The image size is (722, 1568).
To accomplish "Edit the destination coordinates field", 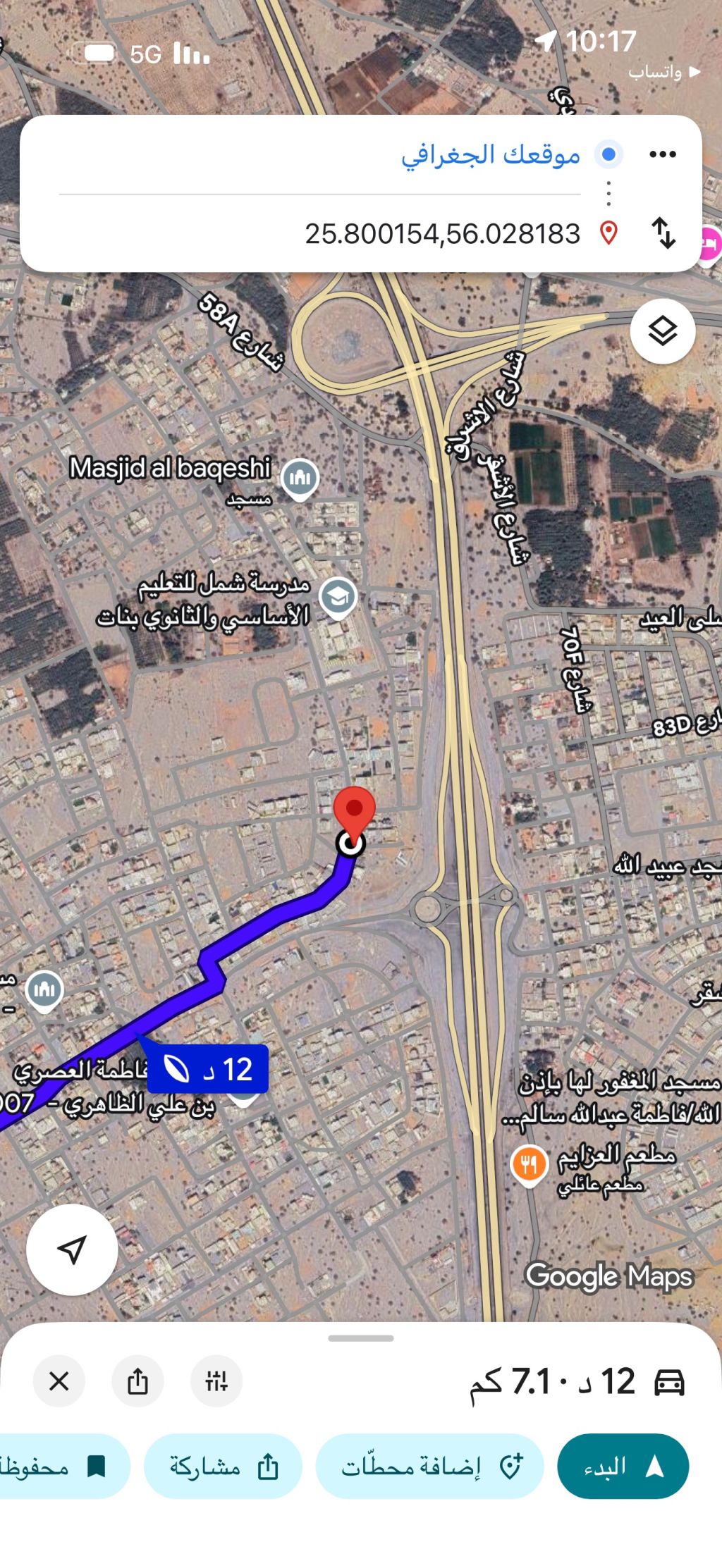I will tap(442, 233).
